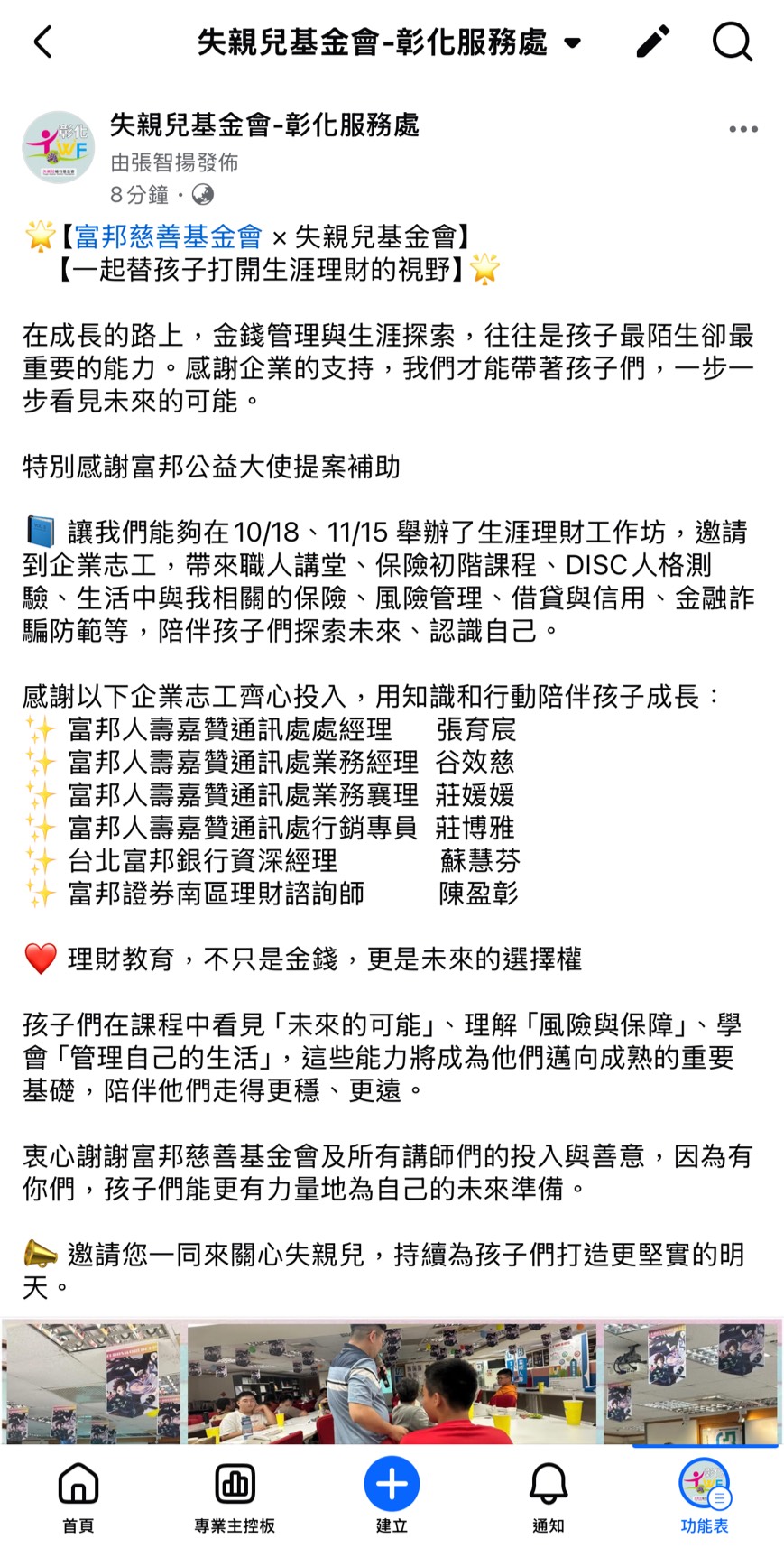Open the post's three-dot options menu
This screenshot has height=1557, width=784.
click(742, 129)
